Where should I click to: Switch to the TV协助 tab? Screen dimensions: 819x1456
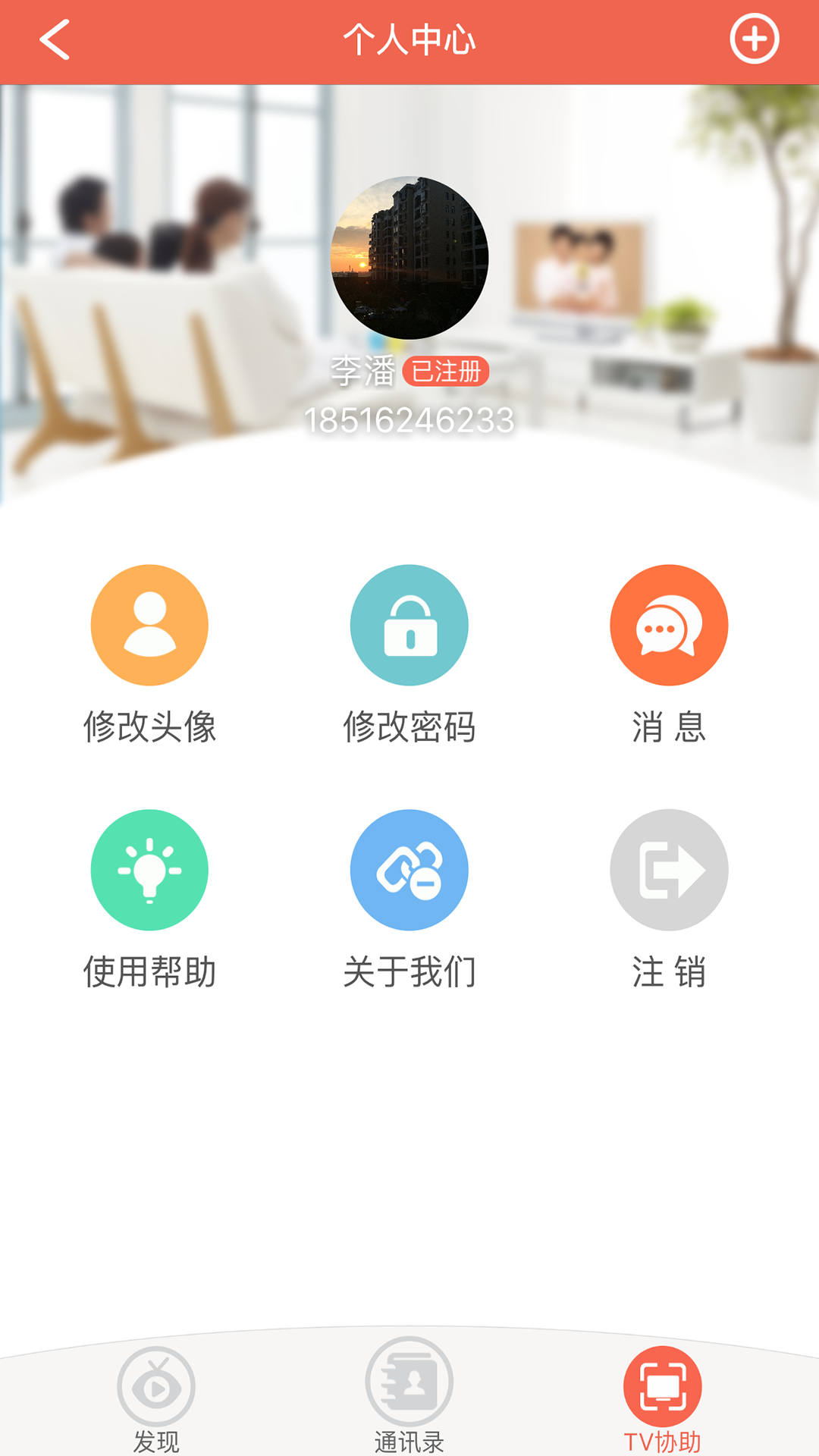[662, 1399]
